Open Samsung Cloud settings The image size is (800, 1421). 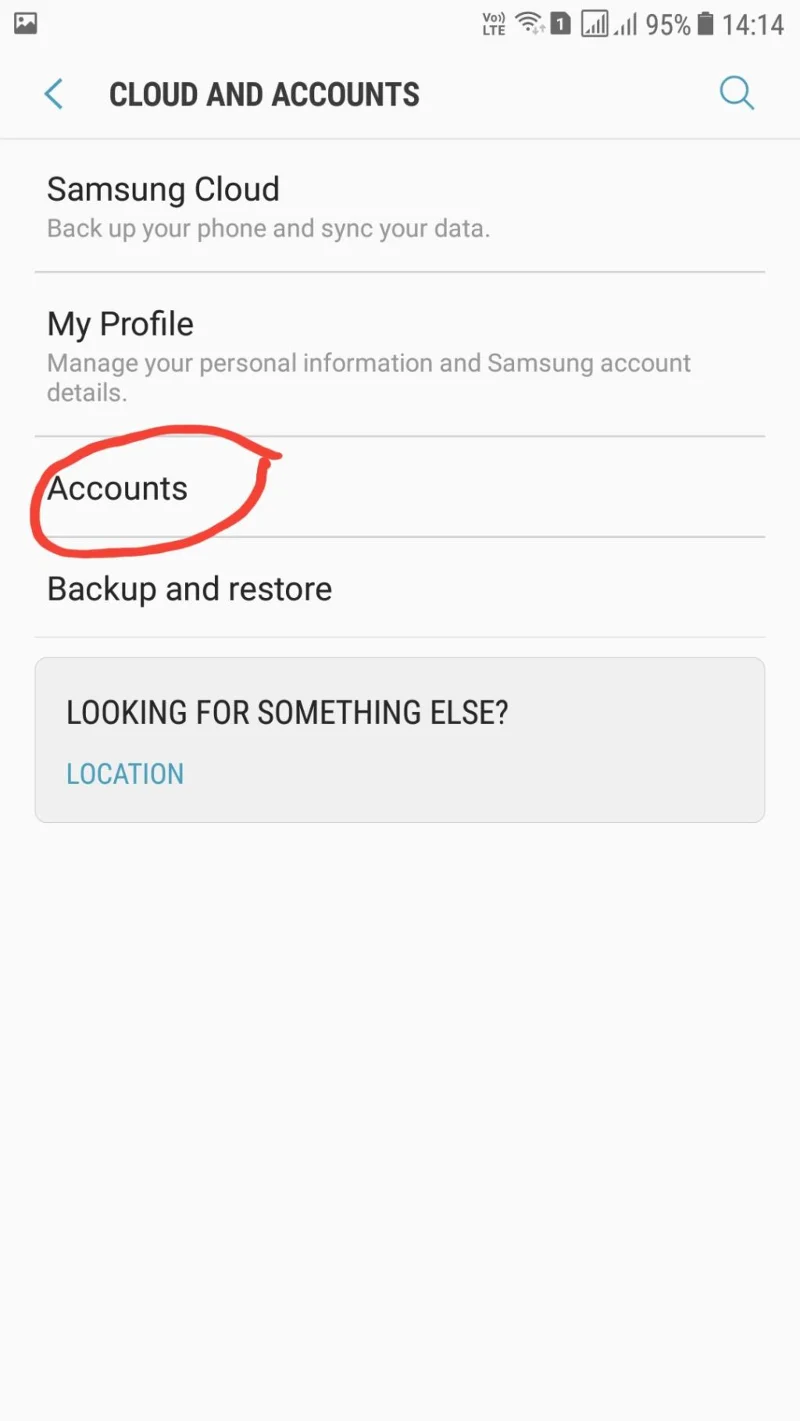click(163, 189)
